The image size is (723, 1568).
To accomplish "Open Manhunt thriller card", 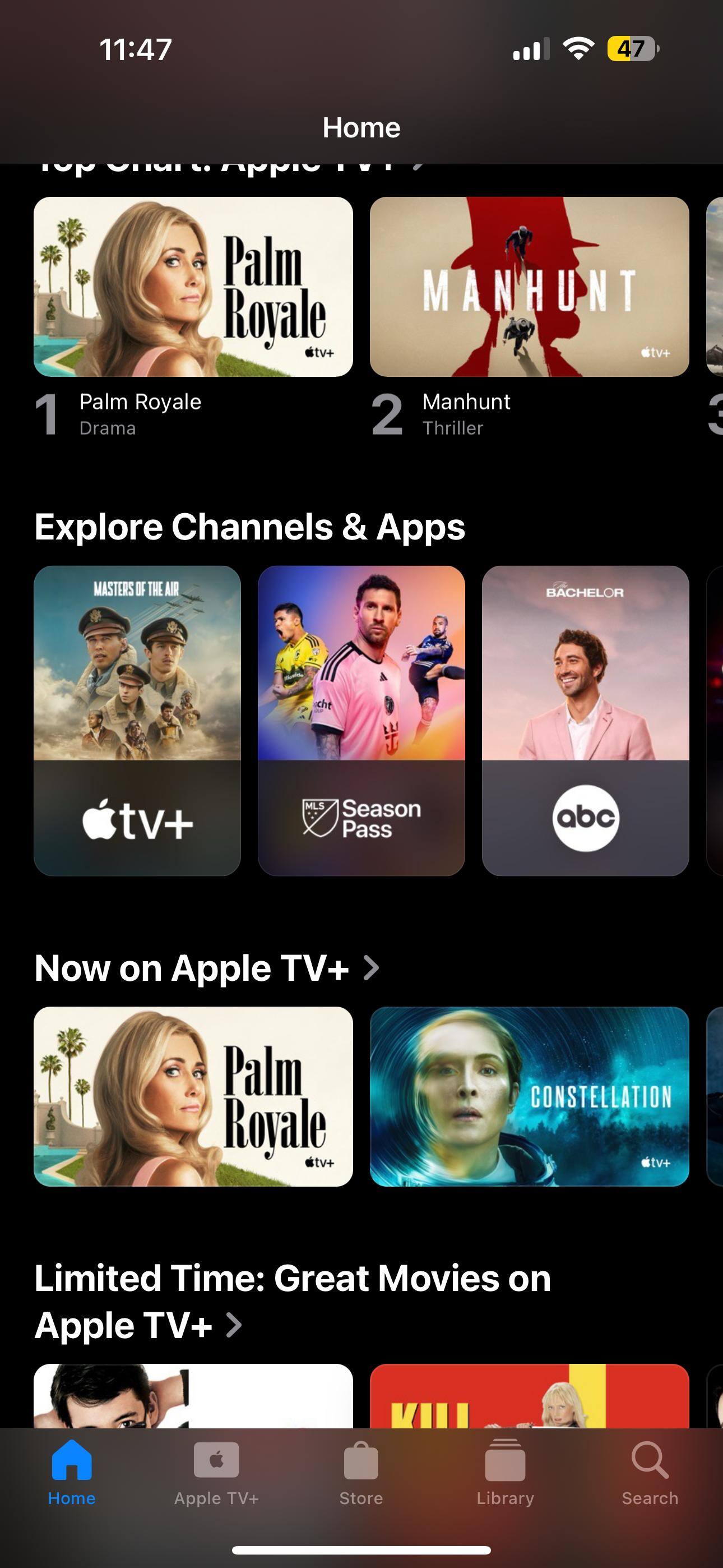I will (529, 287).
